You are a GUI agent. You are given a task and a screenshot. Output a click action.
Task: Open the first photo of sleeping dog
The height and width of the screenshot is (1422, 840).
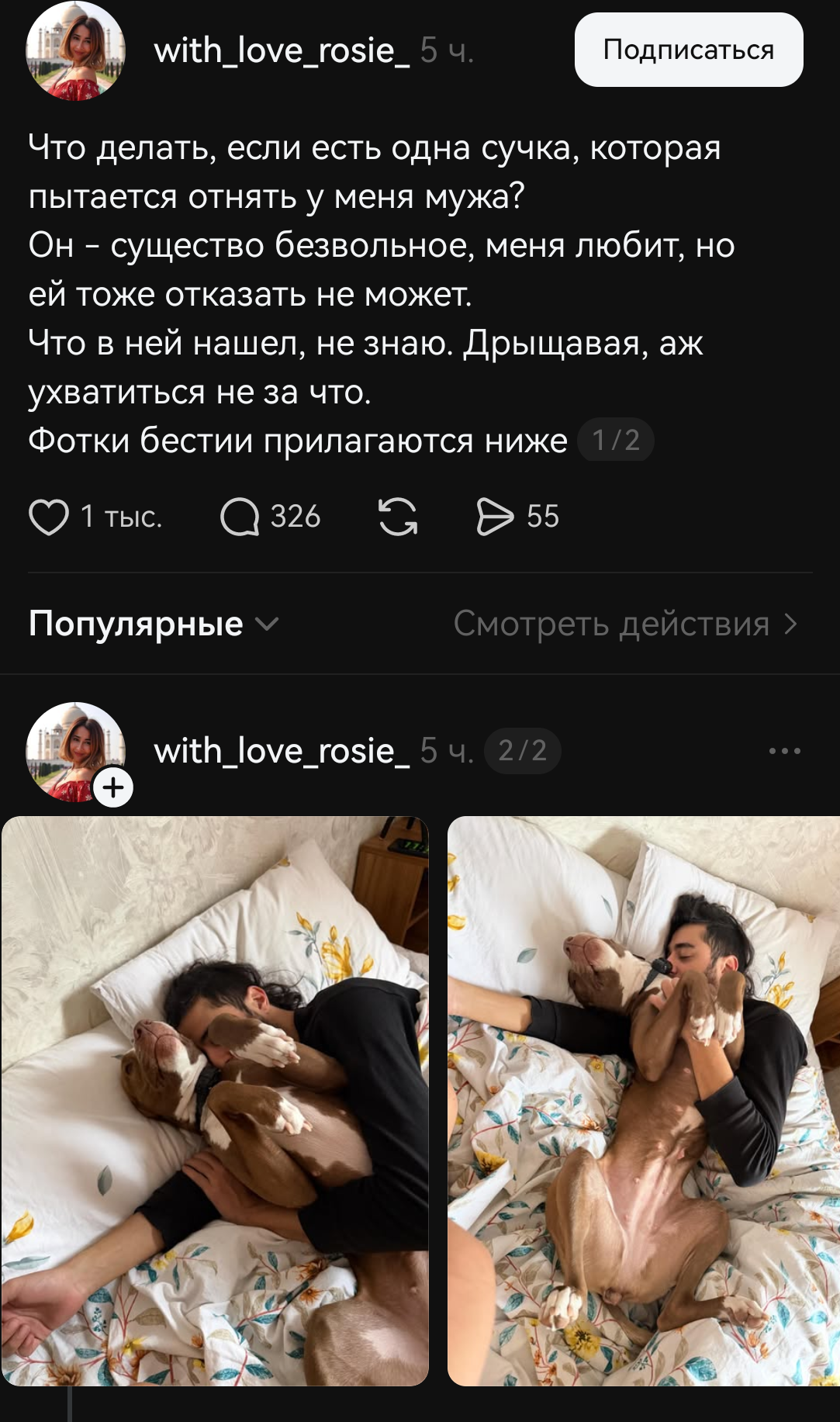coord(215,1100)
